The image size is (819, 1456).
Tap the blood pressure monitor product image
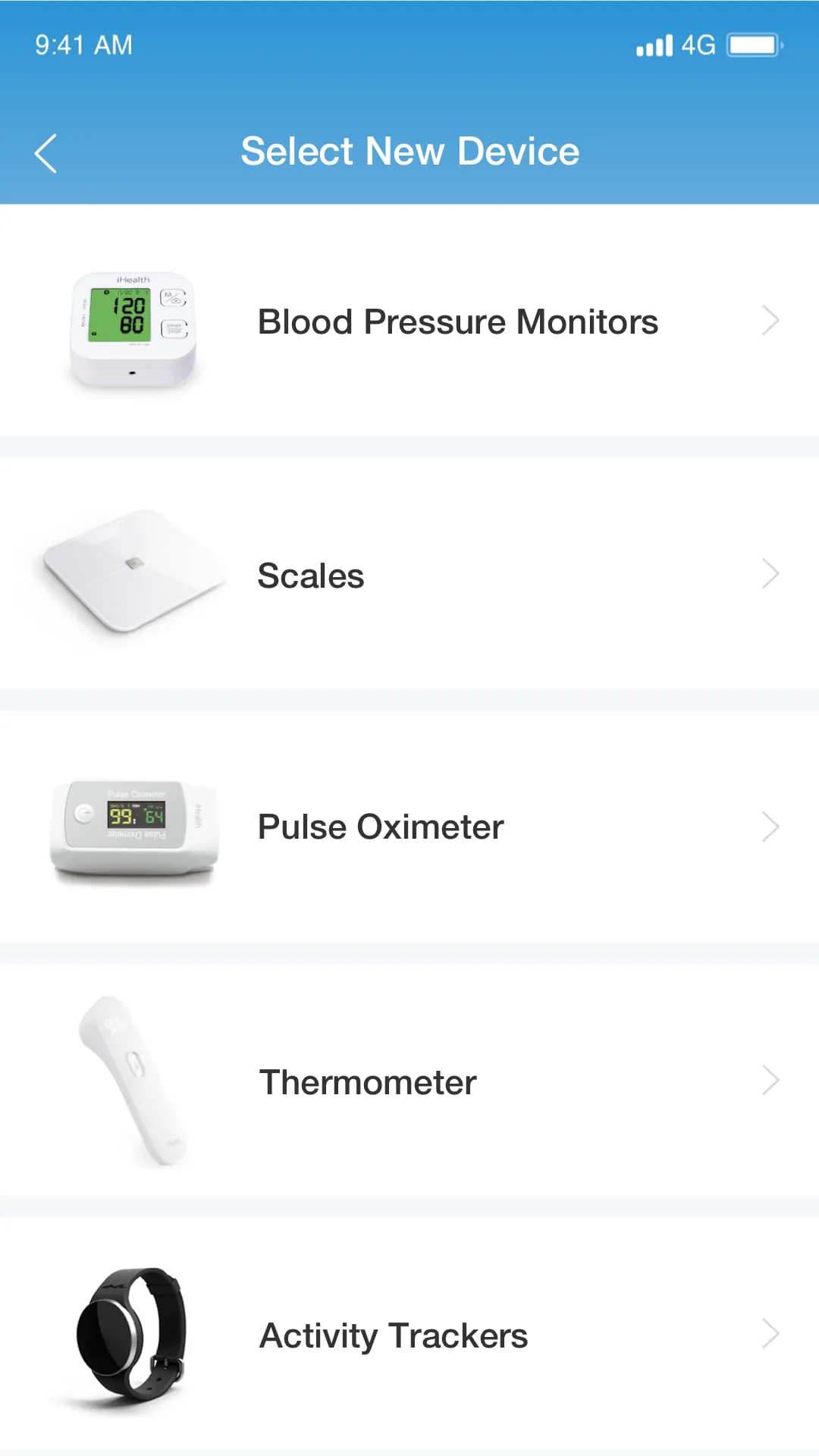[x=133, y=326]
